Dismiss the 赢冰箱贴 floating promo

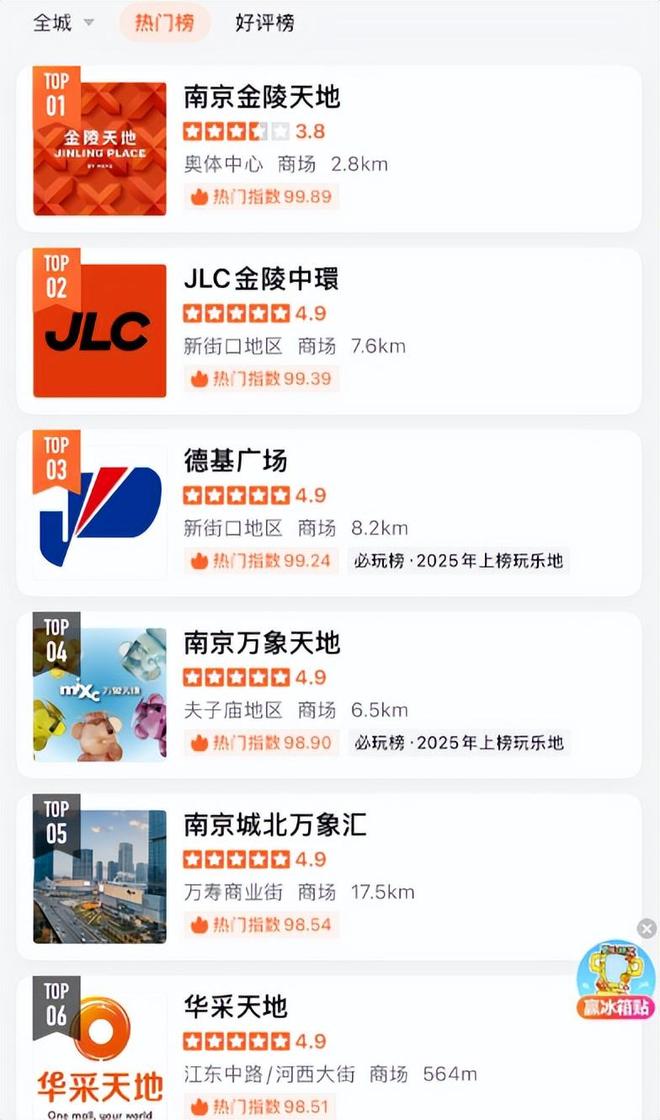point(647,928)
